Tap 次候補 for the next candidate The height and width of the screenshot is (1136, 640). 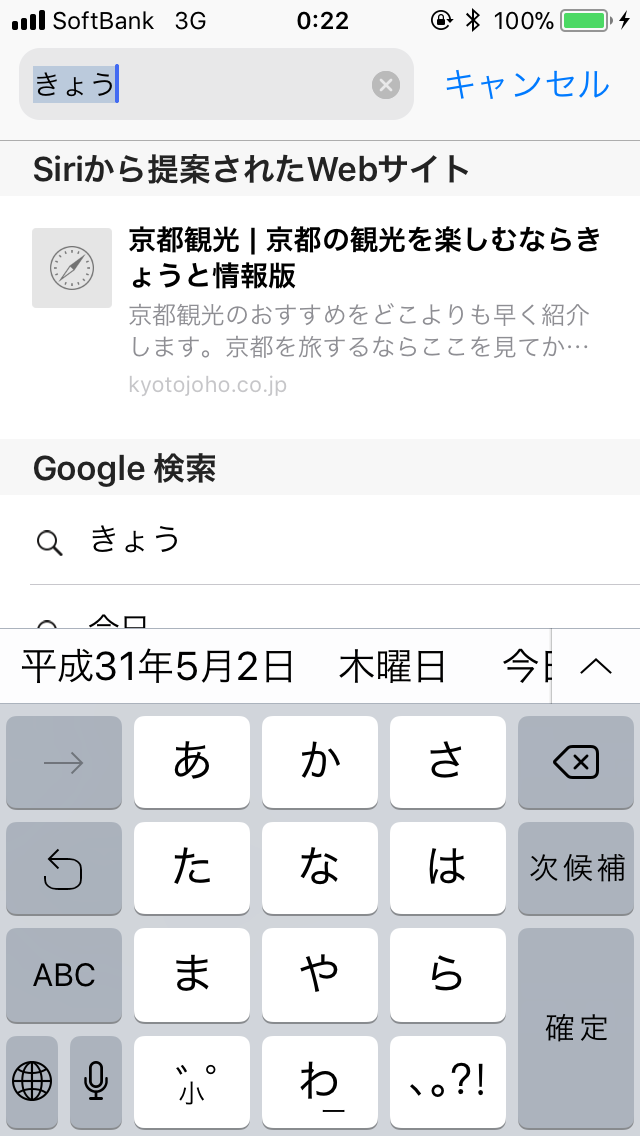click(576, 868)
